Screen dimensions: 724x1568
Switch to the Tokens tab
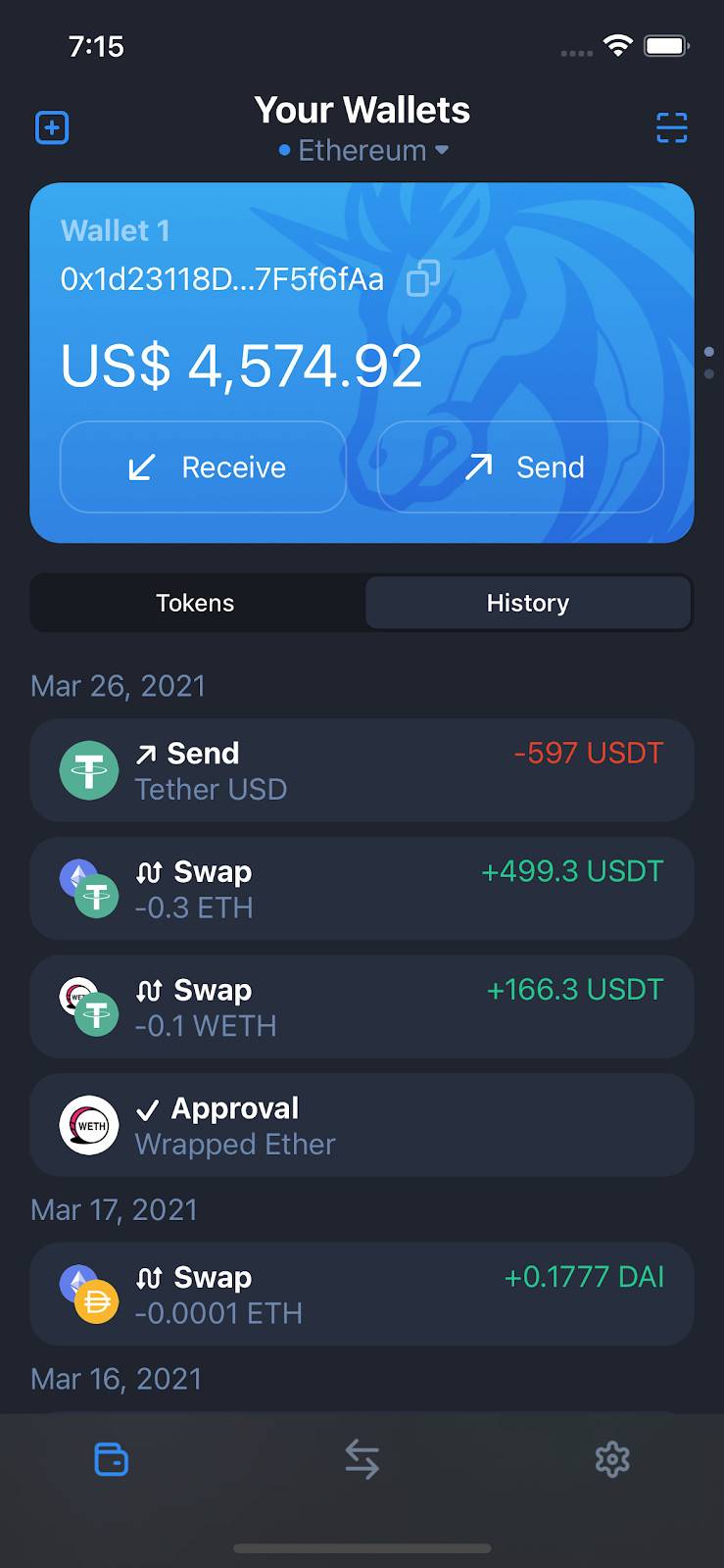click(195, 603)
